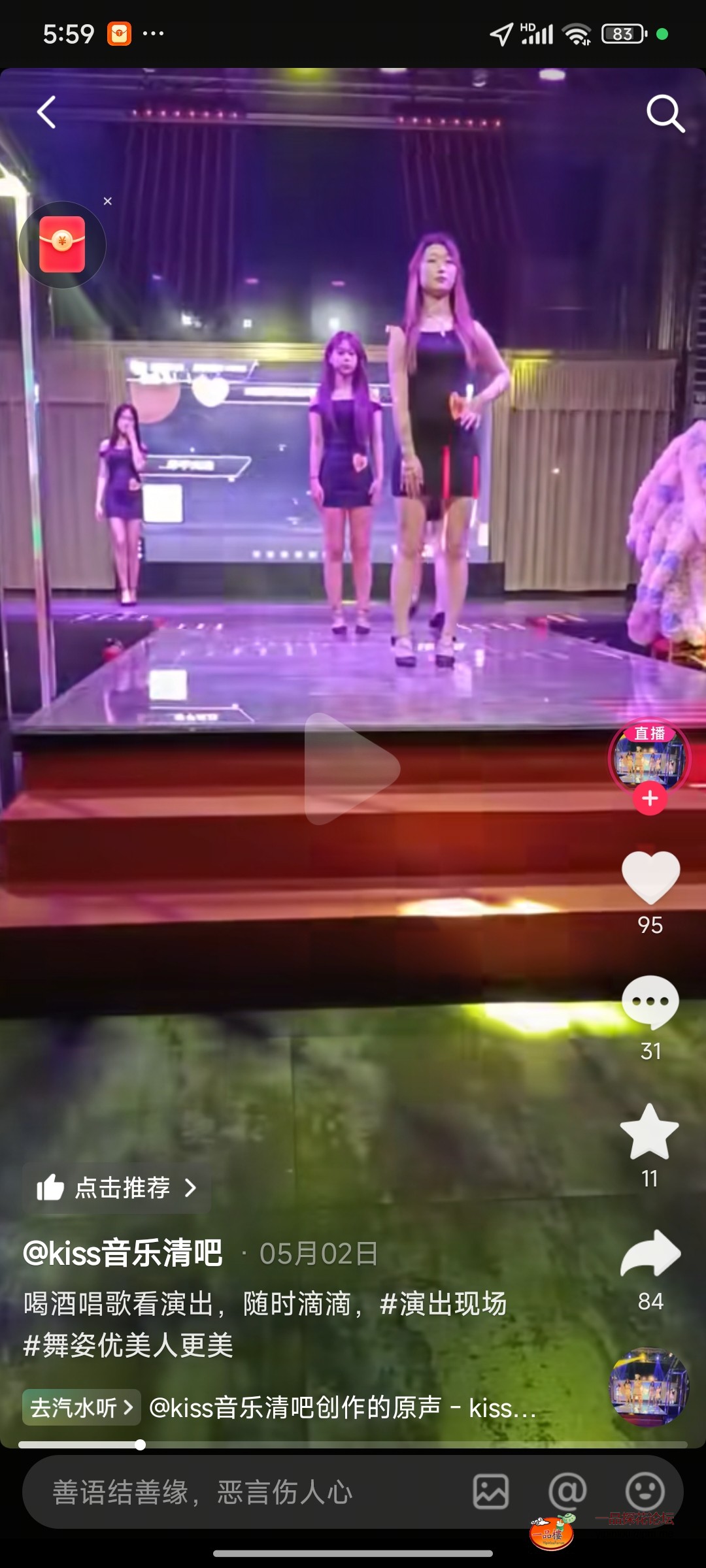Open the comments section
Viewport: 706px width, 1568px height.
(x=650, y=1003)
